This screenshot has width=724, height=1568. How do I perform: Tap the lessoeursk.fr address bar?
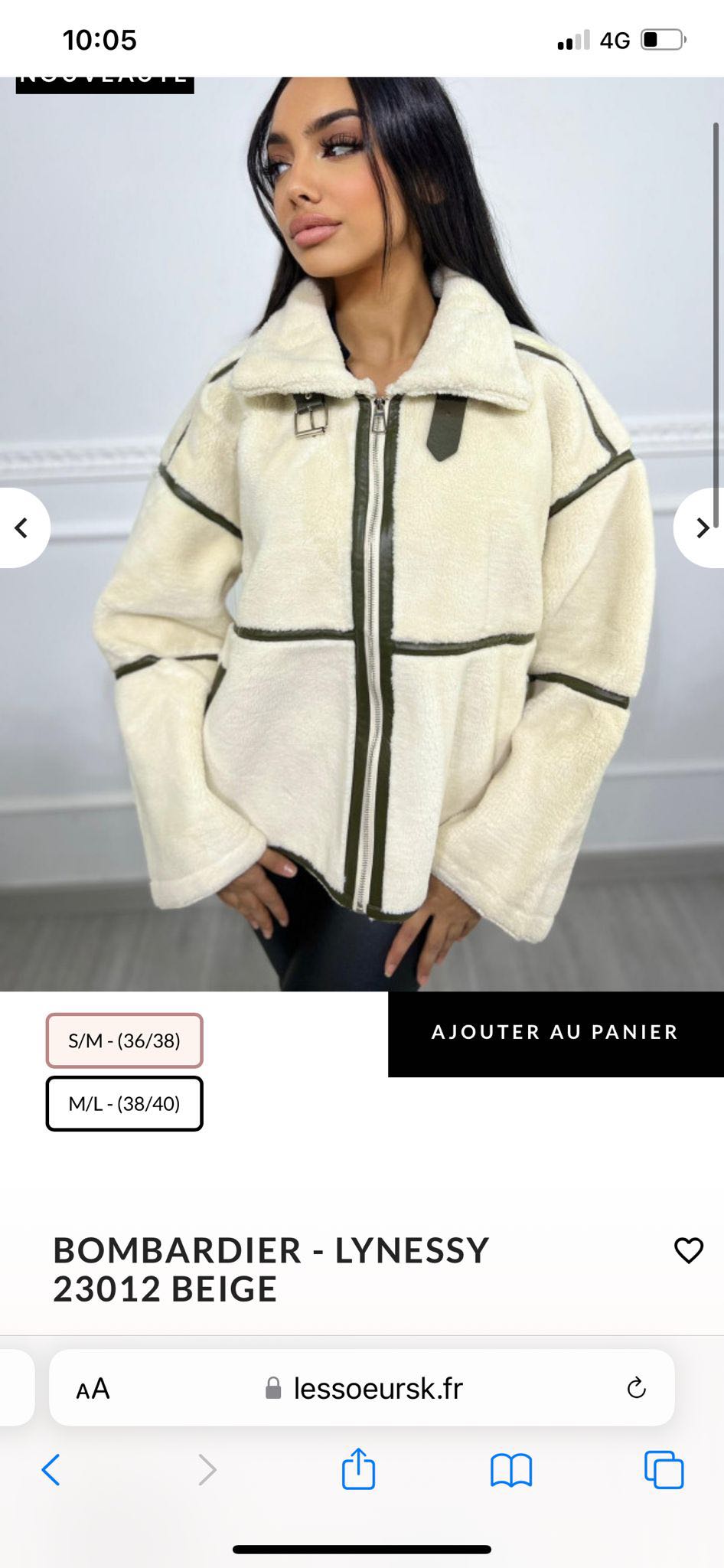(x=363, y=1388)
